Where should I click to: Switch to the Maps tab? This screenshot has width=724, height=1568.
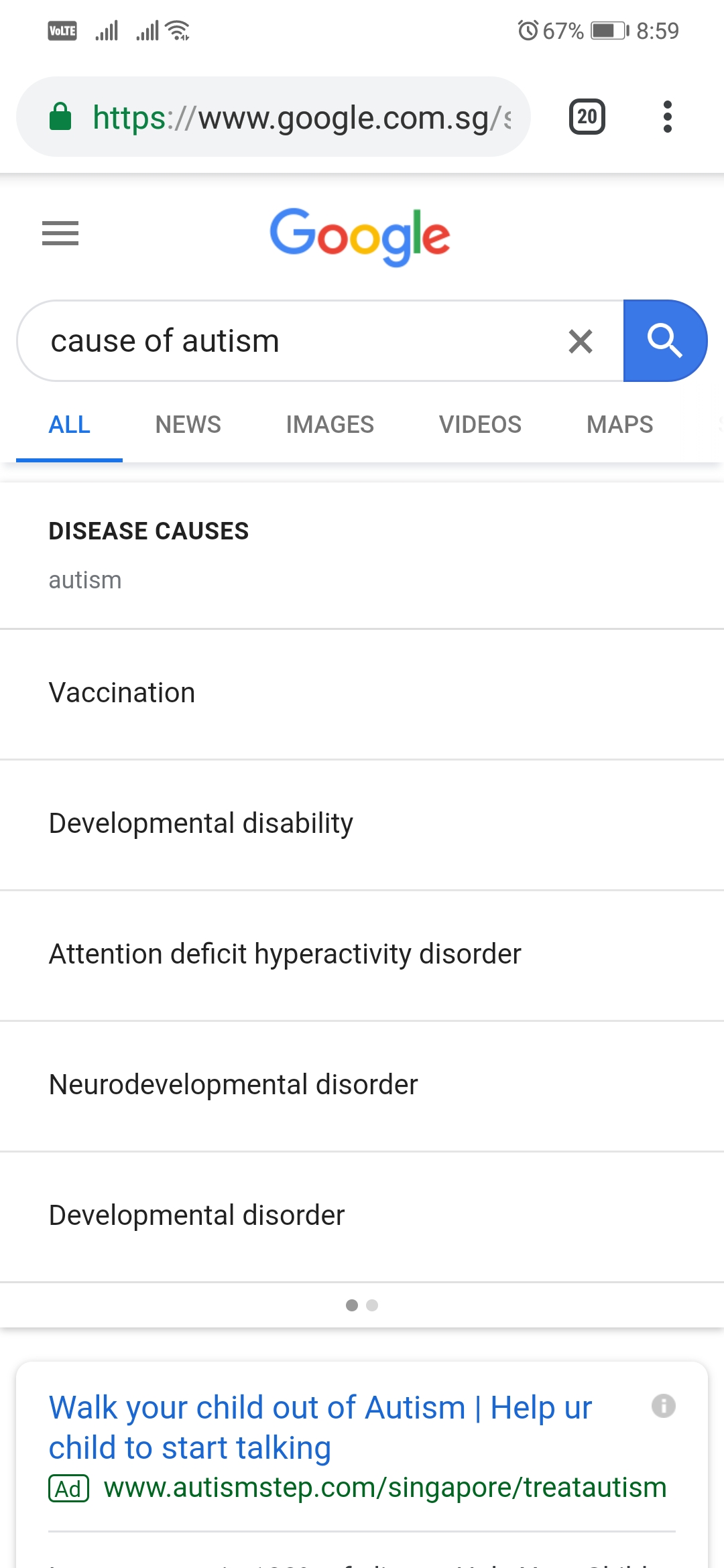(620, 424)
